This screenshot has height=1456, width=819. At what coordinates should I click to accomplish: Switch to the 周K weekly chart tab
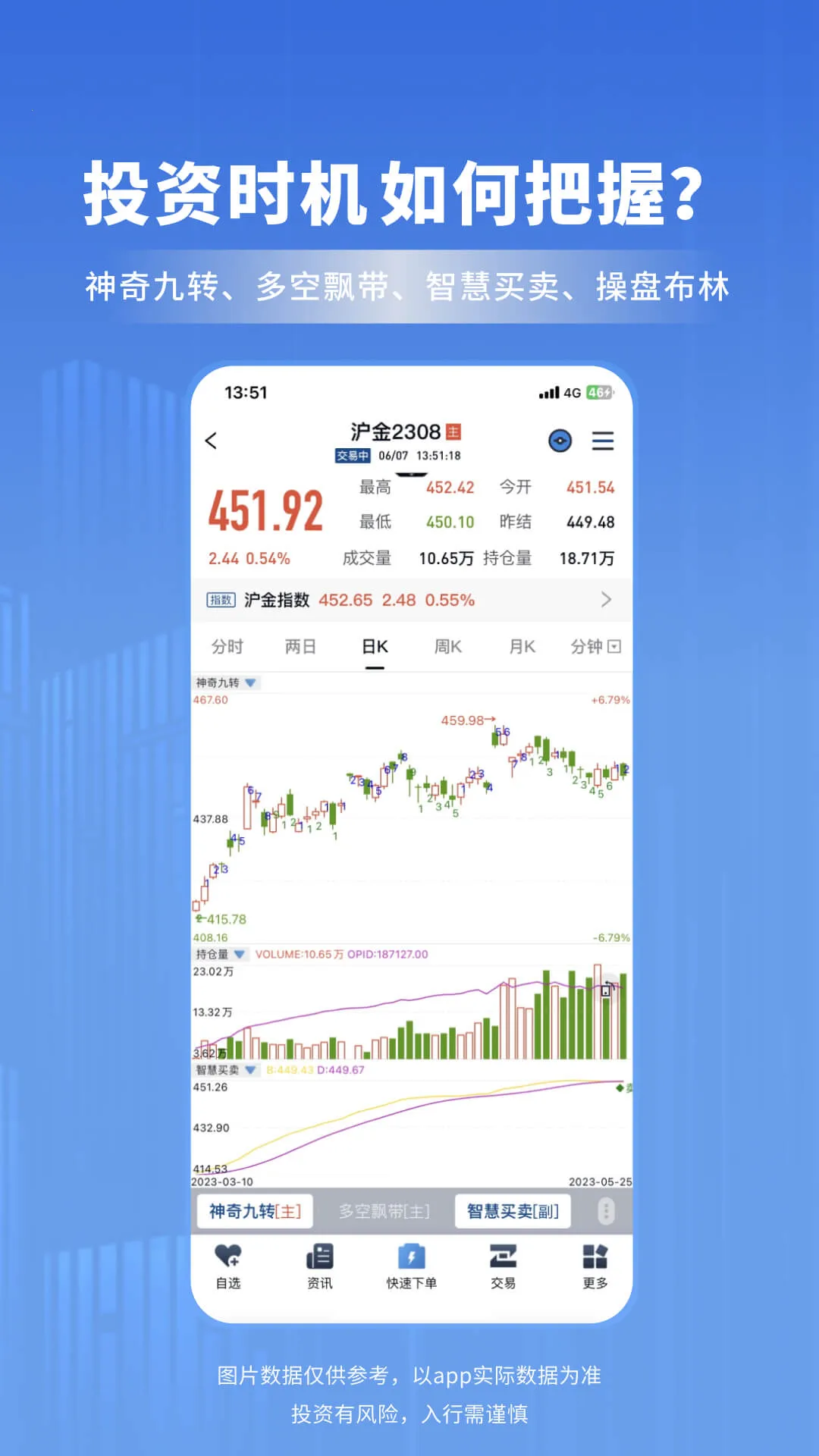(x=448, y=647)
